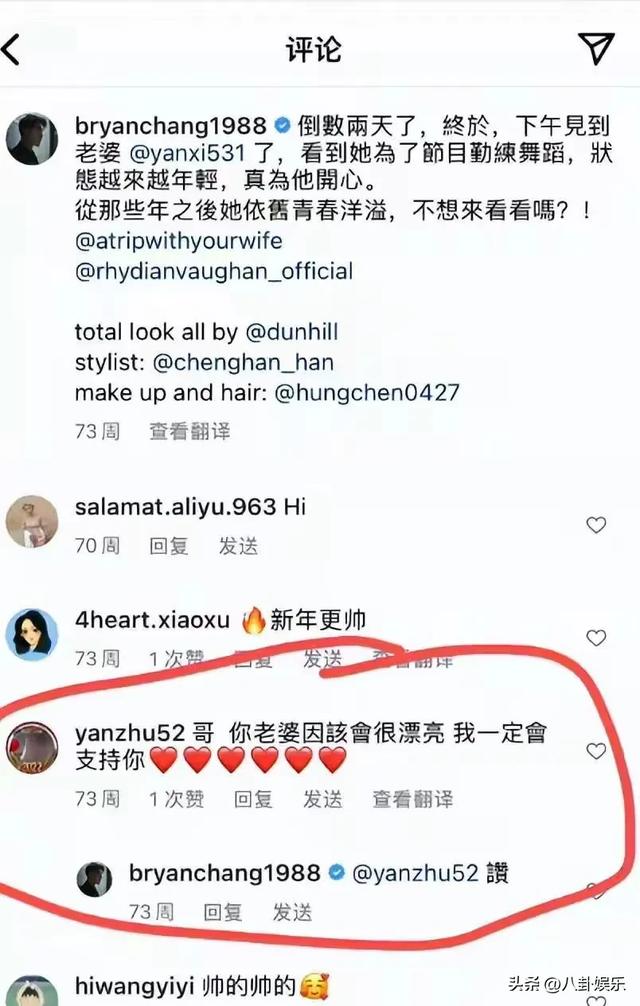Translate yanzhu52's comment via 查看翻译
Image resolution: width=640 pixels, height=1006 pixels.
pos(412,799)
